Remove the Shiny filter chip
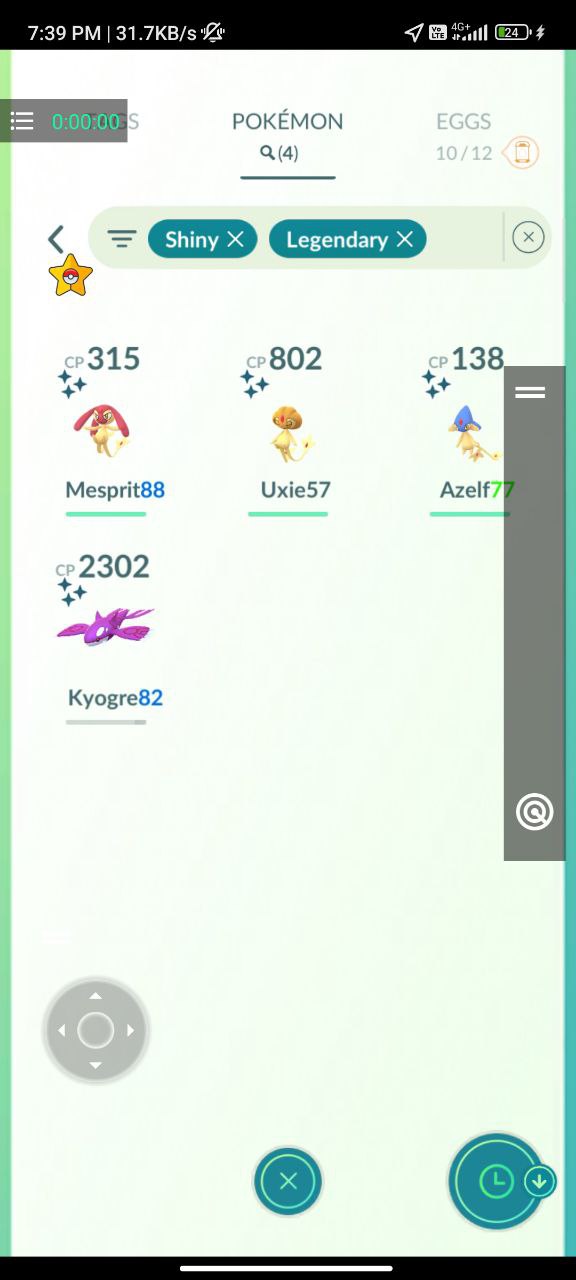Screen dimensions: 576x1280 pyautogui.click(x=236, y=239)
